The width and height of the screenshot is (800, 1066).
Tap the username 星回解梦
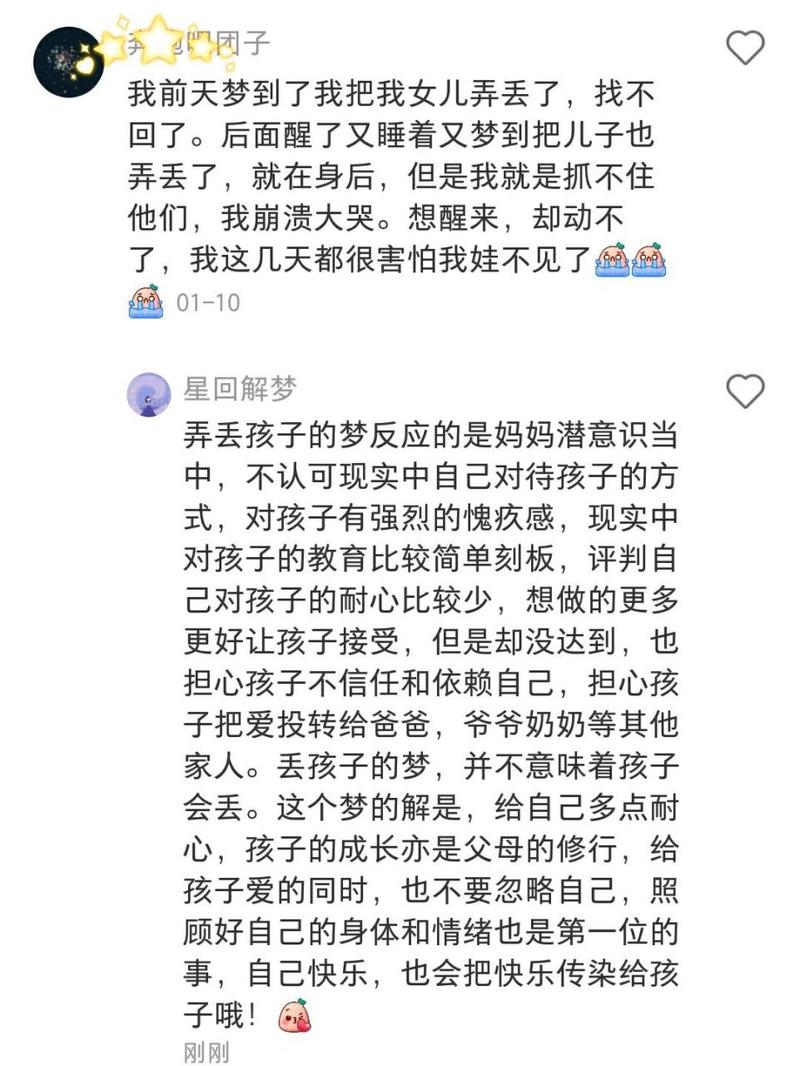(241, 387)
